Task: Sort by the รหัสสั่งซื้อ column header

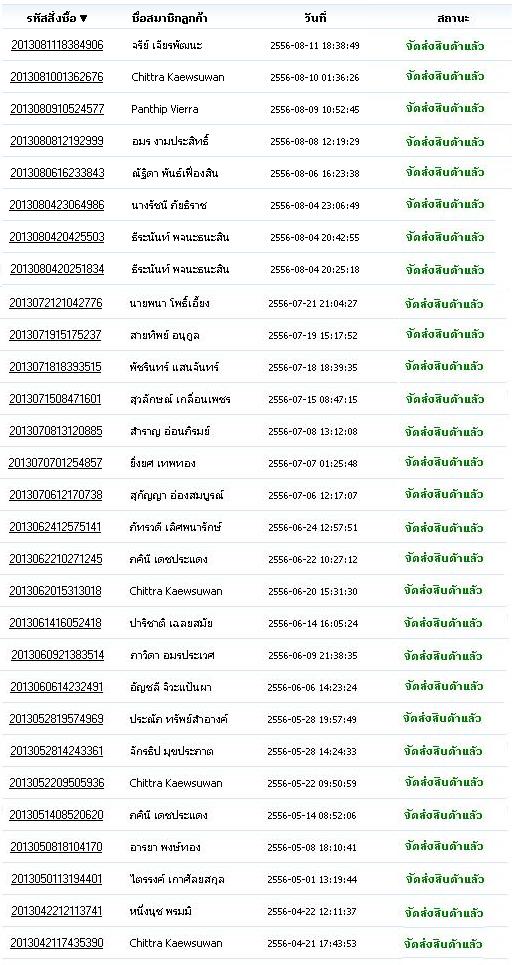Action: pyautogui.click(x=57, y=18)
